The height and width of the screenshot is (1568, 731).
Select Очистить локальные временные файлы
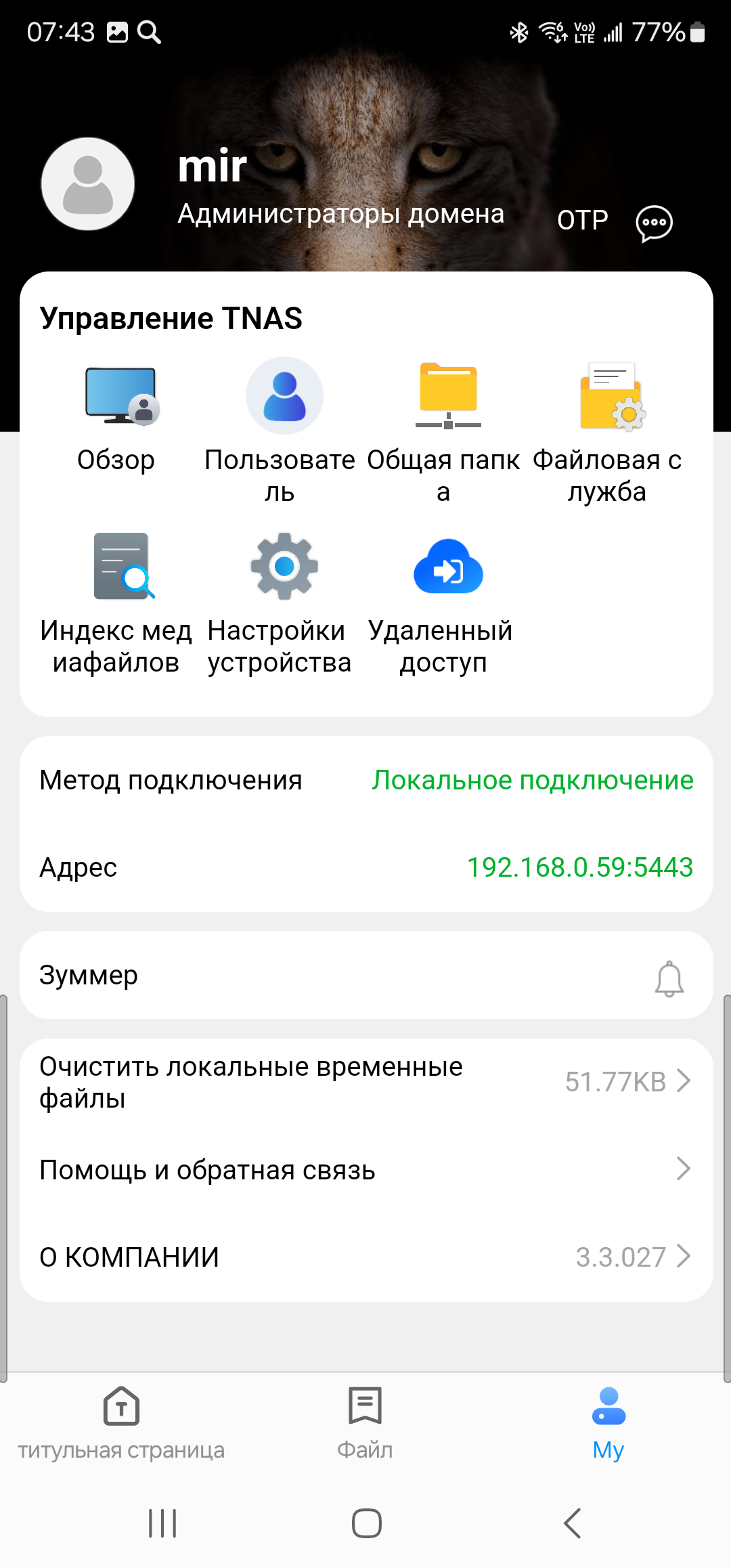pyautogui.click(x=365, y=1082)
